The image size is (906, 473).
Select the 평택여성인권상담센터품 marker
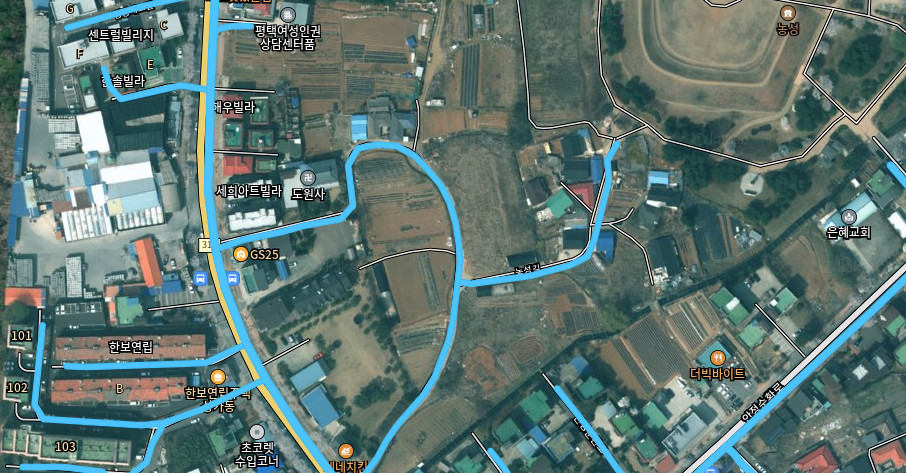(x=287, y=15)
